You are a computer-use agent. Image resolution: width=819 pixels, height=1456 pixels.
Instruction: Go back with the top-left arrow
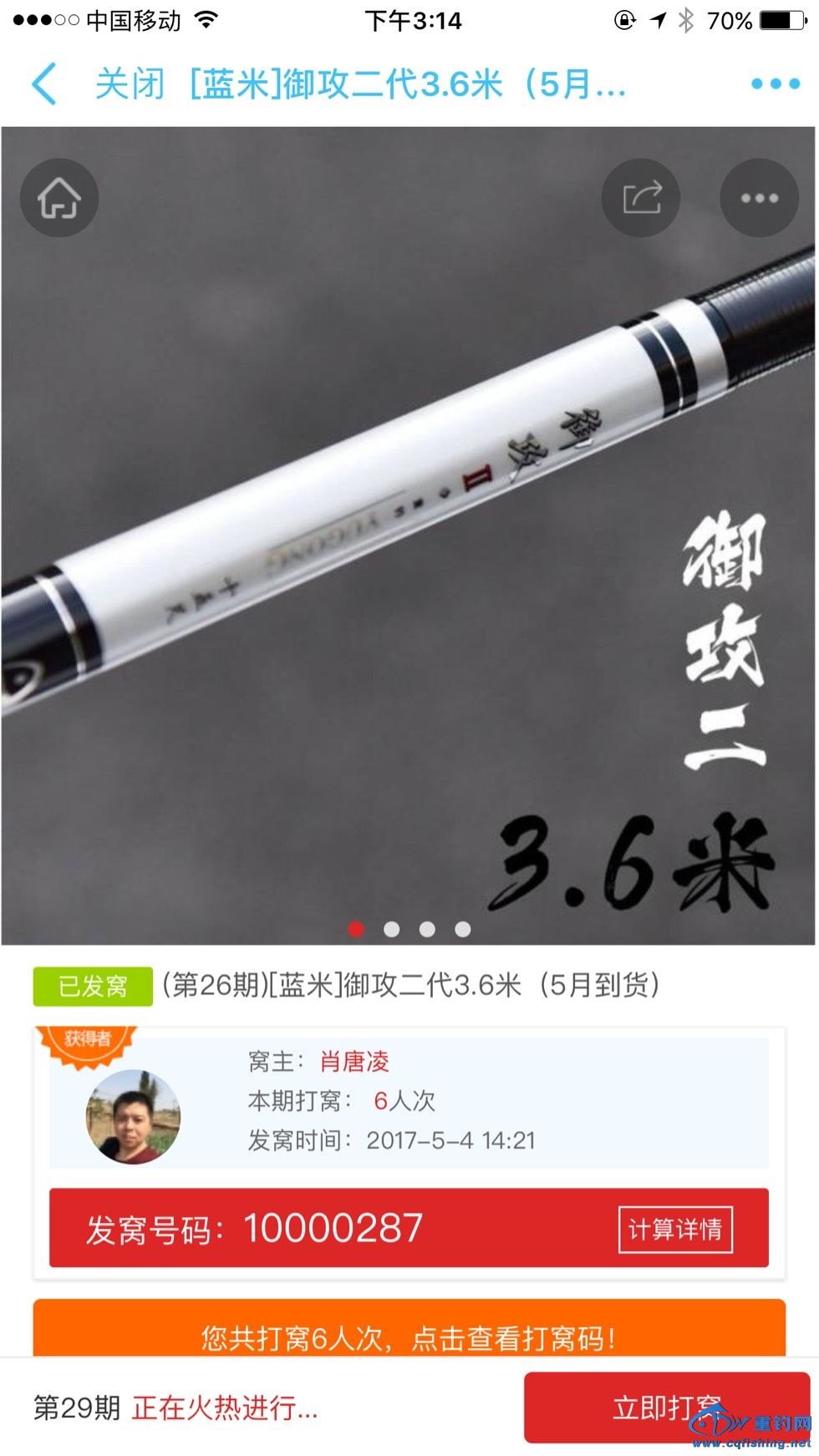coord(43,84)
